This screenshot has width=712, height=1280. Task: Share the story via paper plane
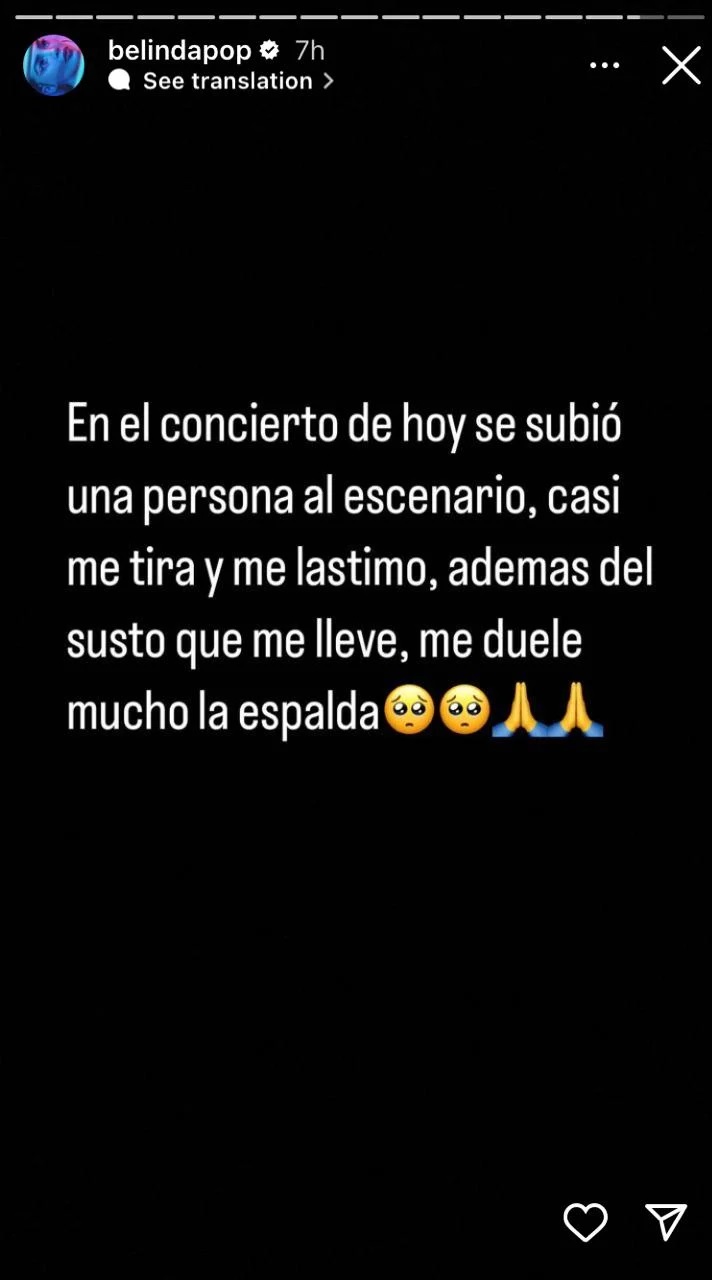[x=666, y=1222]
